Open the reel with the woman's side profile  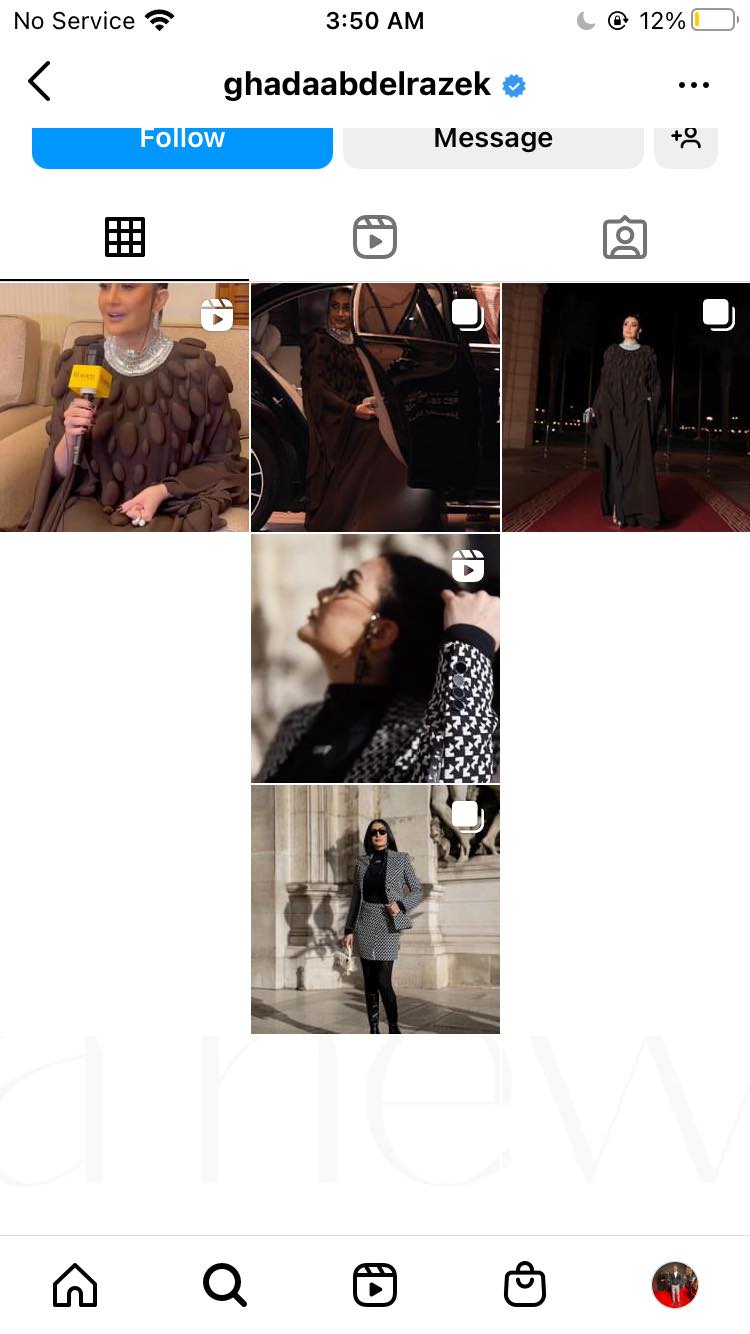coord(375,658)
